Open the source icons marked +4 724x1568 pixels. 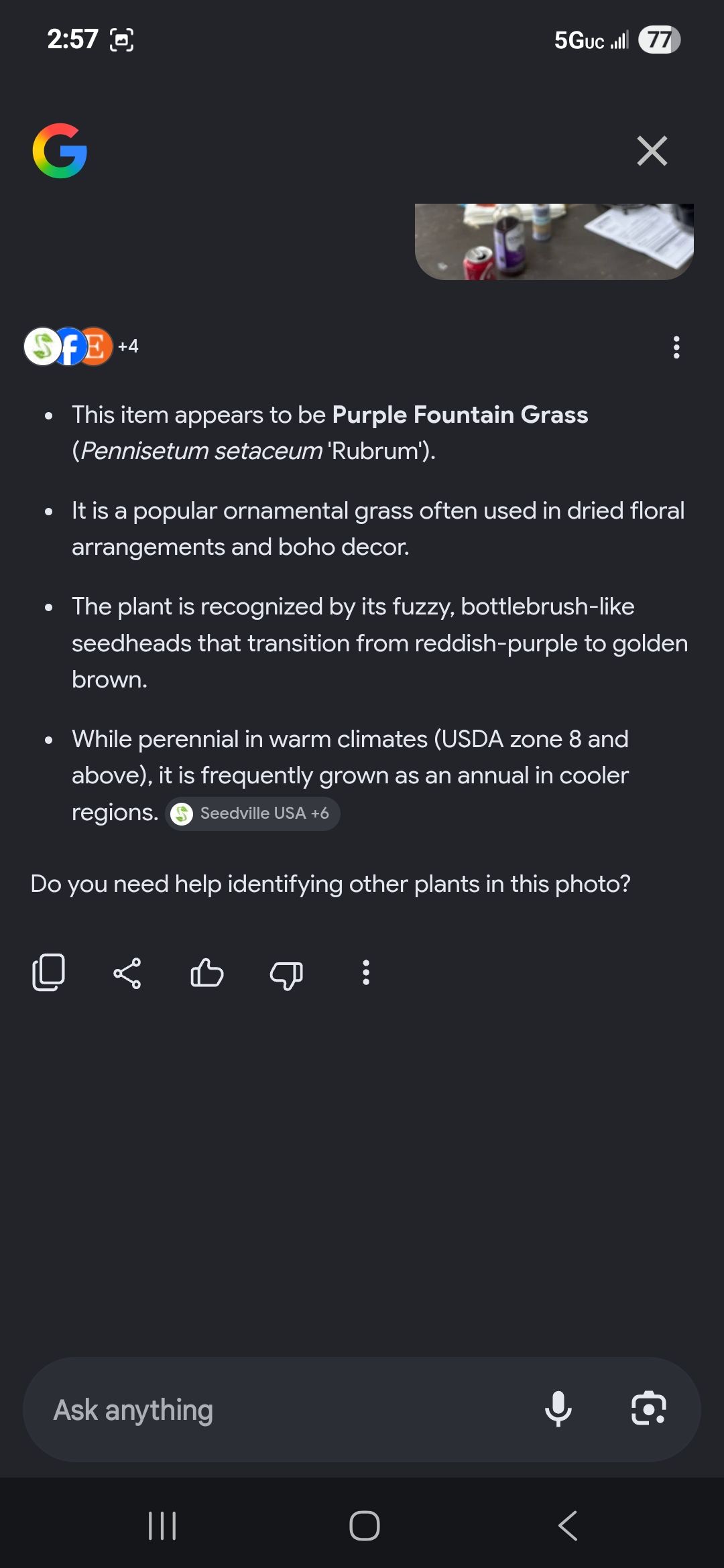[81, 346]
